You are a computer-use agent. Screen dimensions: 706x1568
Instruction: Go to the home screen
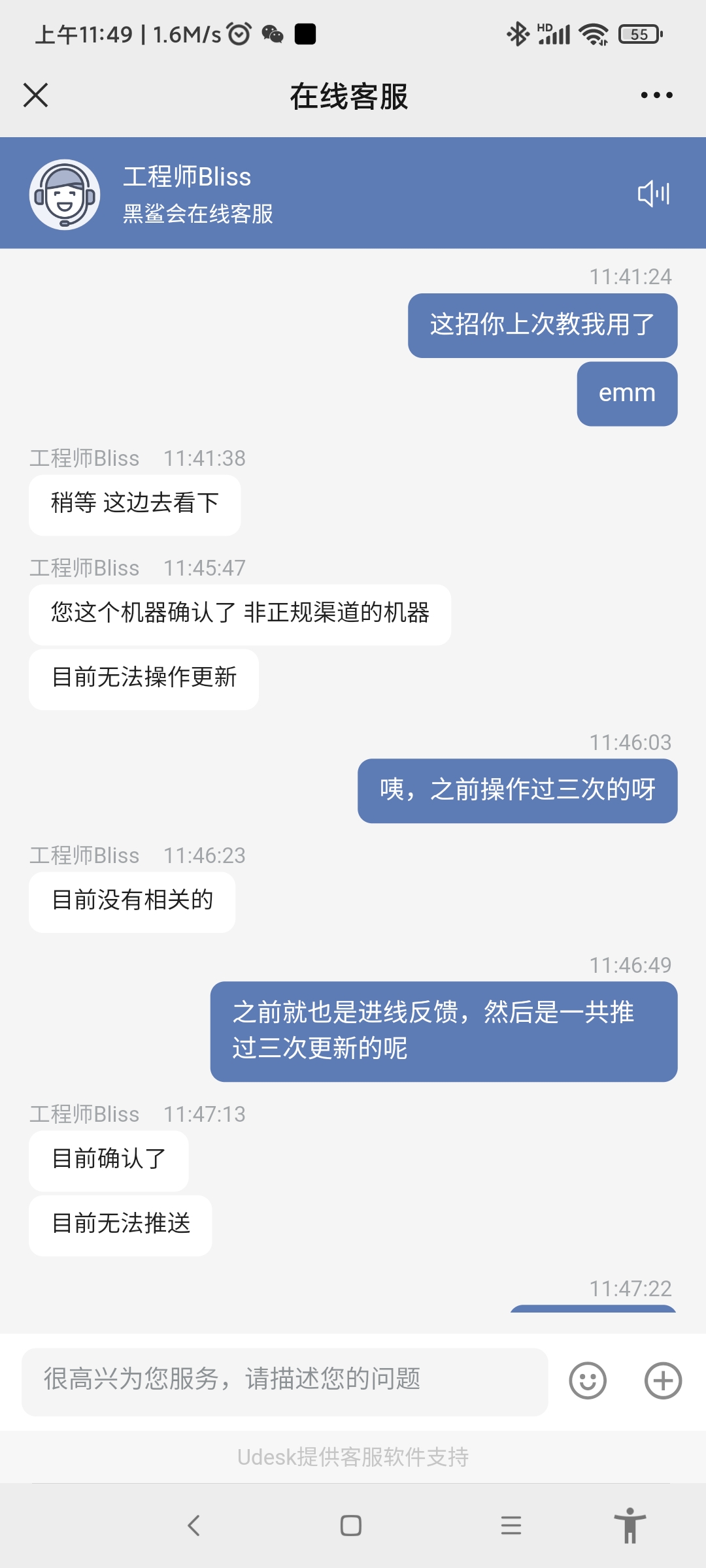(351, 1526)
